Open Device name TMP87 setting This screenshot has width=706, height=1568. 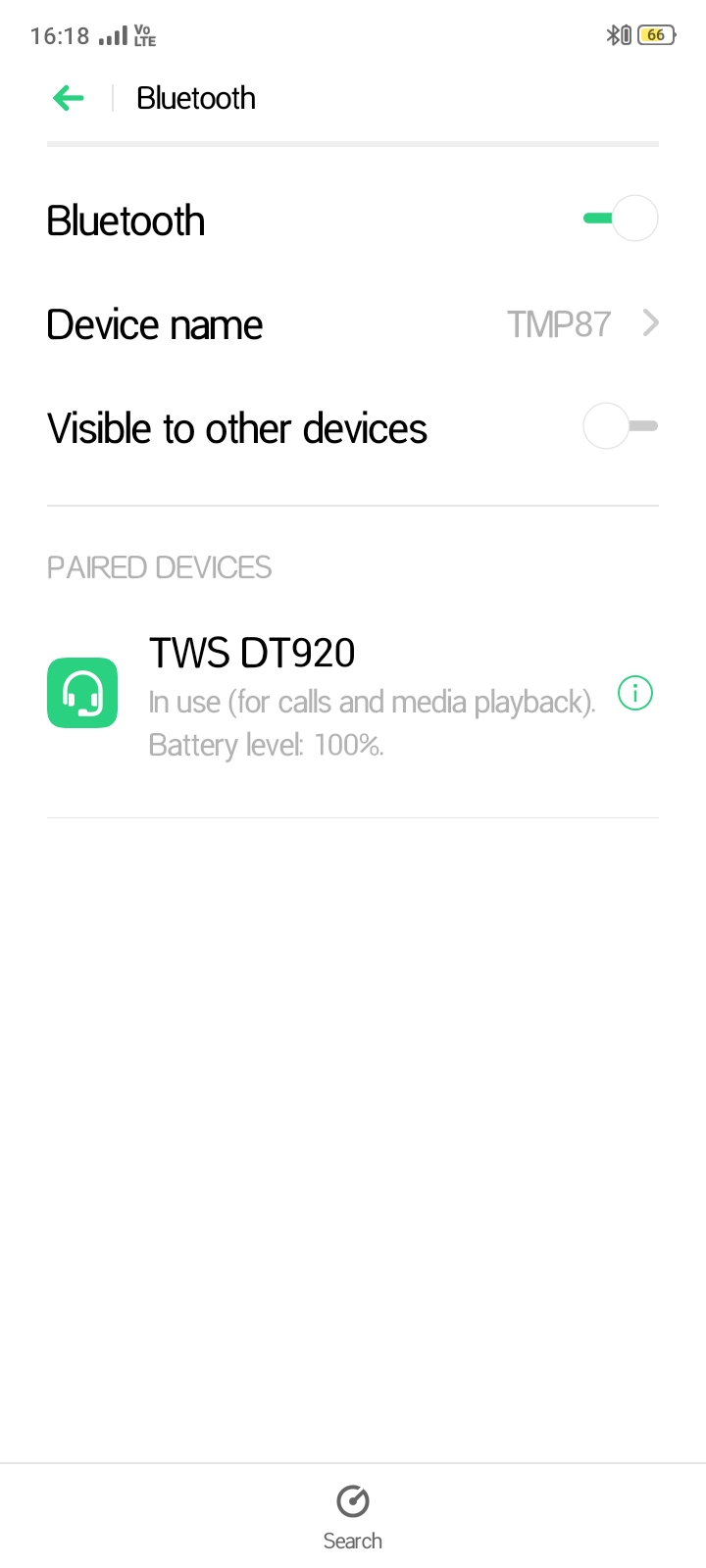click(353, 324)
